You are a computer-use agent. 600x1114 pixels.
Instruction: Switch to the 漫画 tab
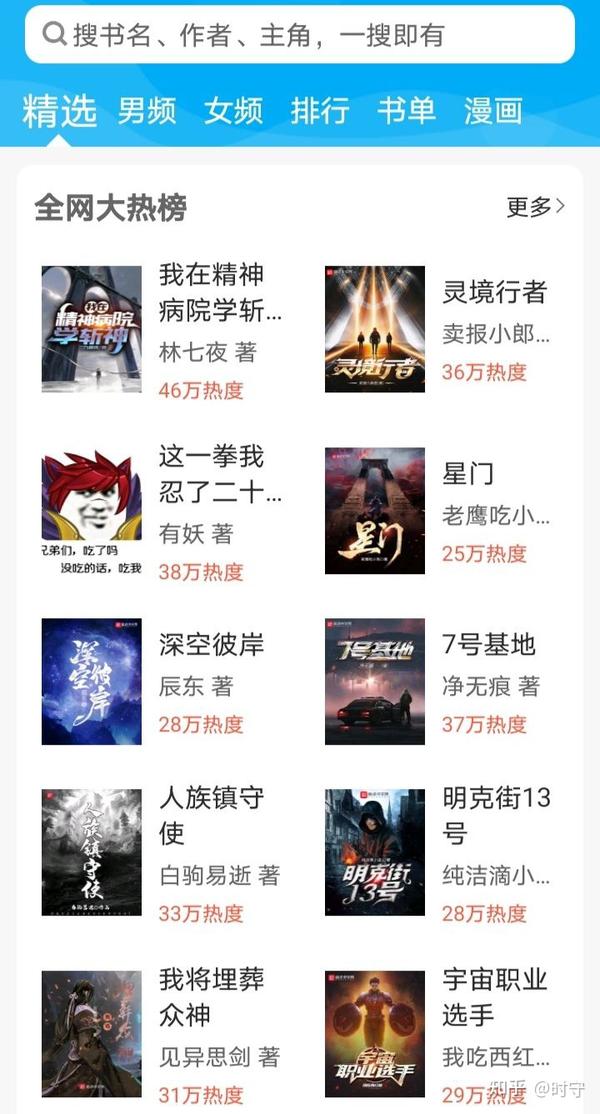pos(493,111)
